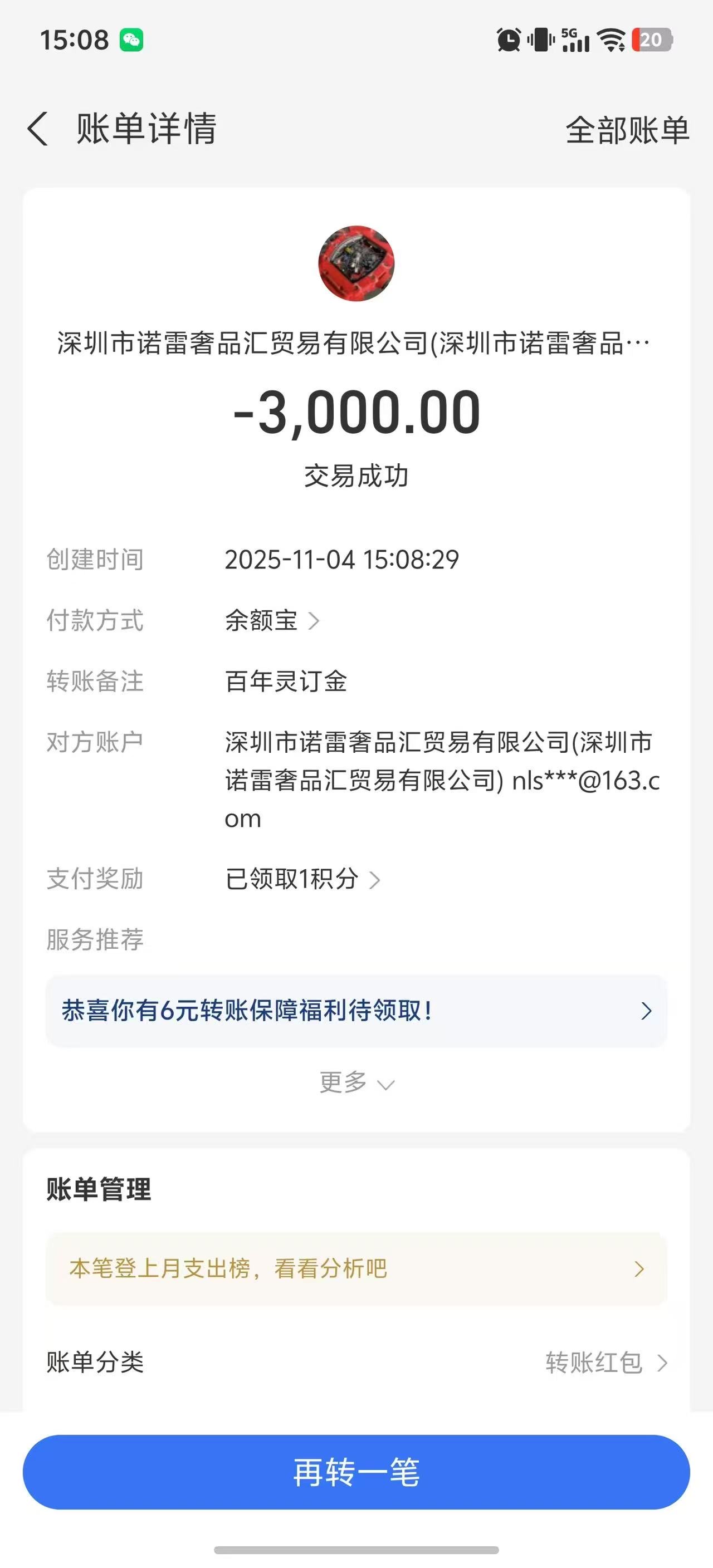
Task: Open 全部账单 to see all bills
Action: tap(627, 130)
